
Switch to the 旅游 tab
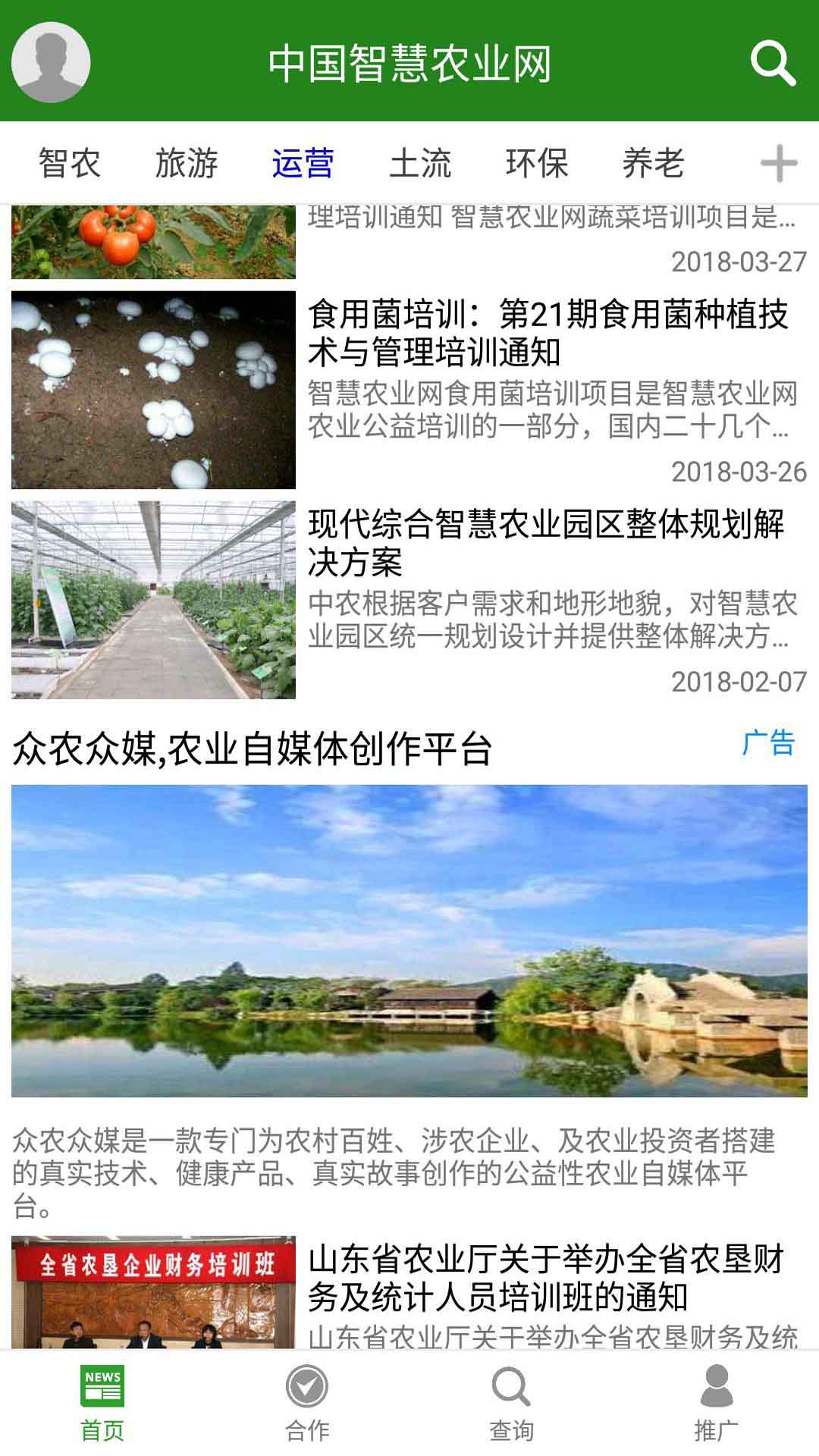coord(187,163)
